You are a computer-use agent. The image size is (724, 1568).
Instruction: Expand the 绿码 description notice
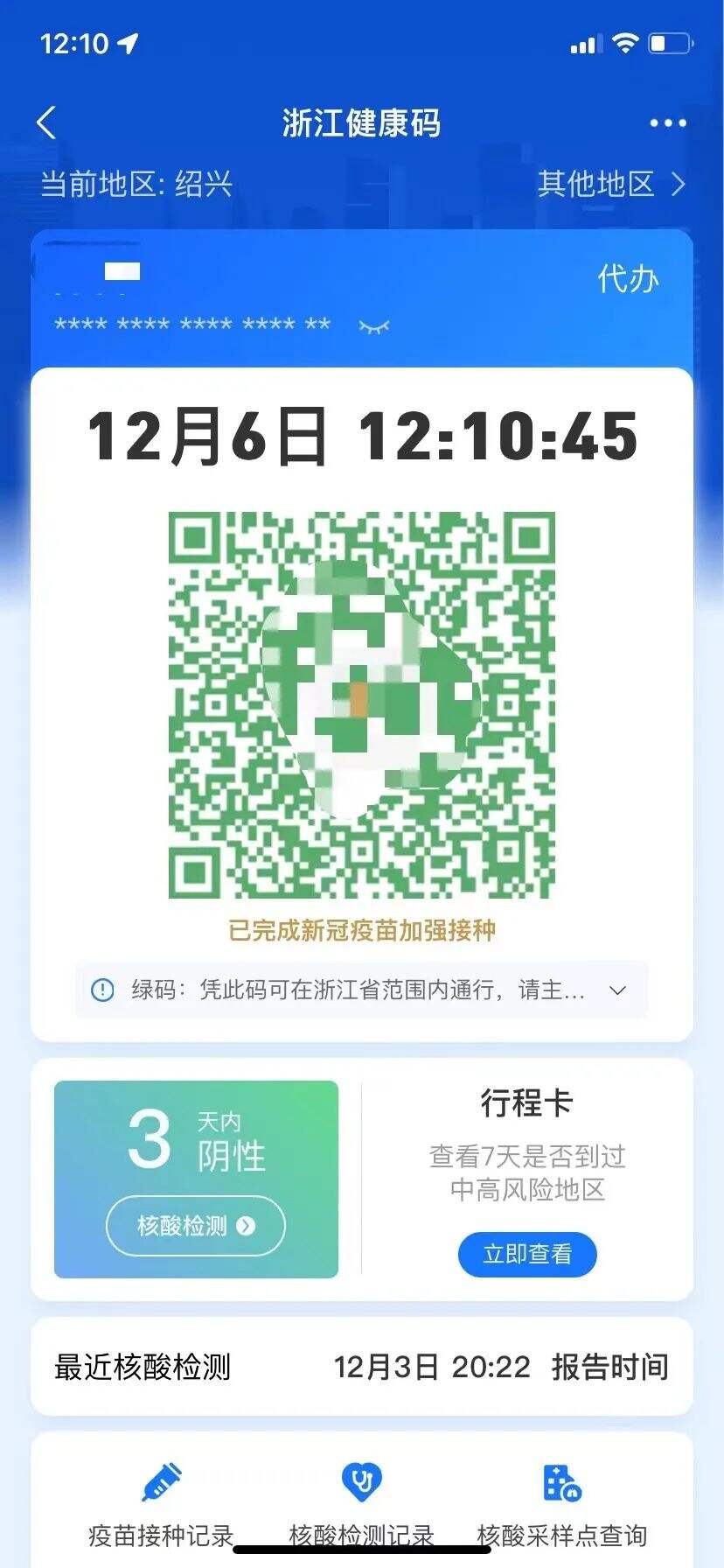coord(617,990)
